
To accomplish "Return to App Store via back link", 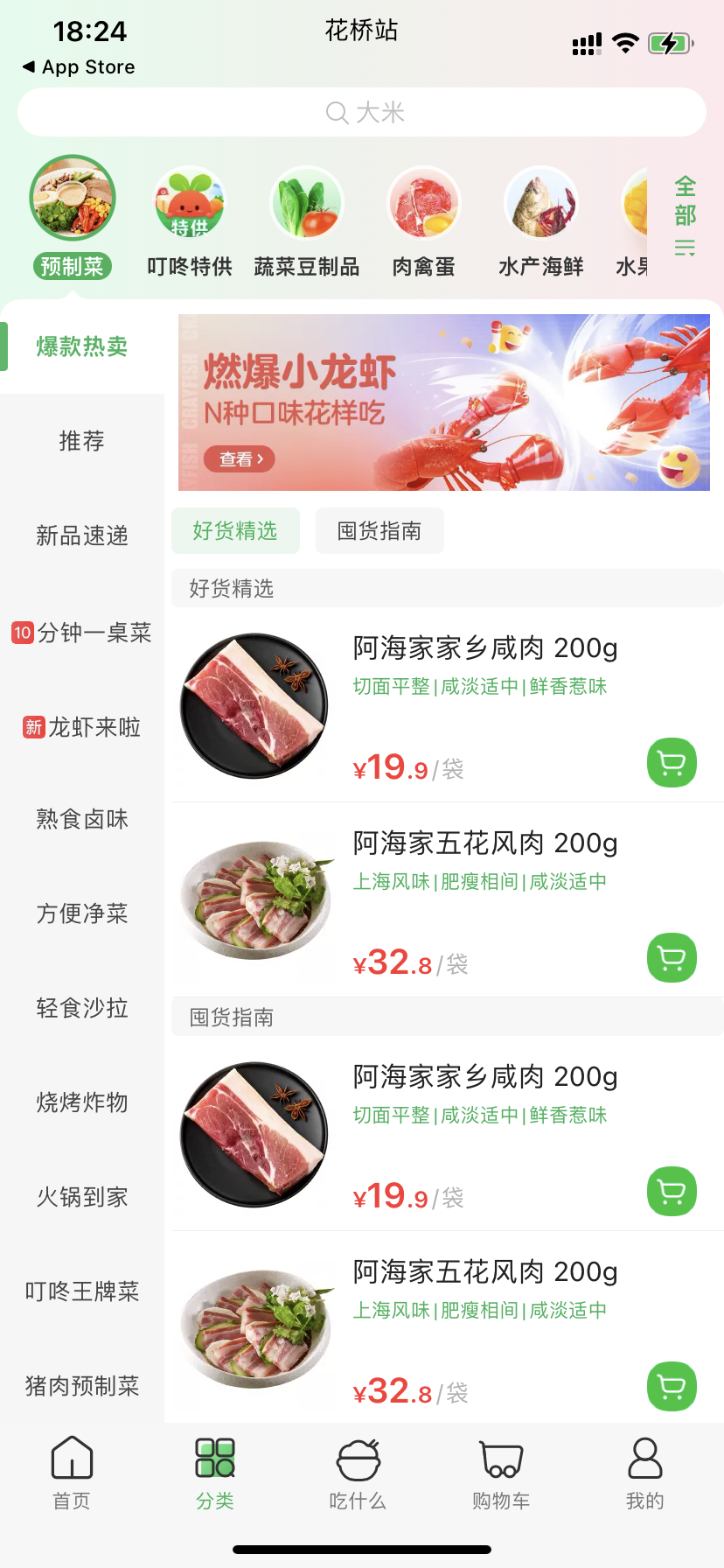I will tap(79, 67).
